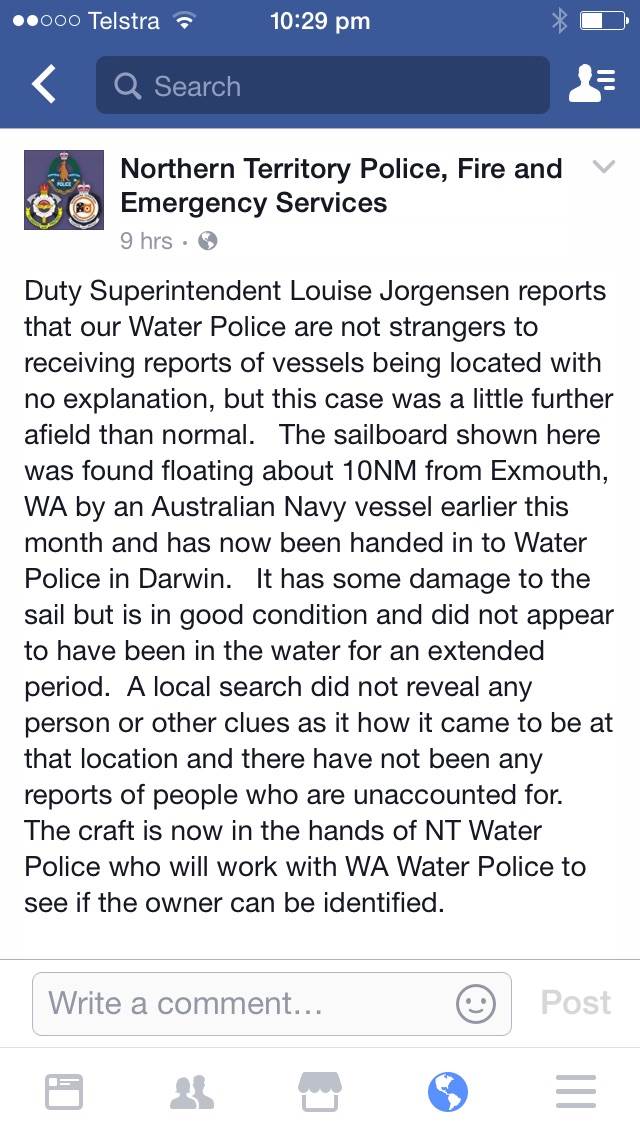Open the Search field
The width and height of the screenshot is (640, 1136).
[x=322, y=85]
